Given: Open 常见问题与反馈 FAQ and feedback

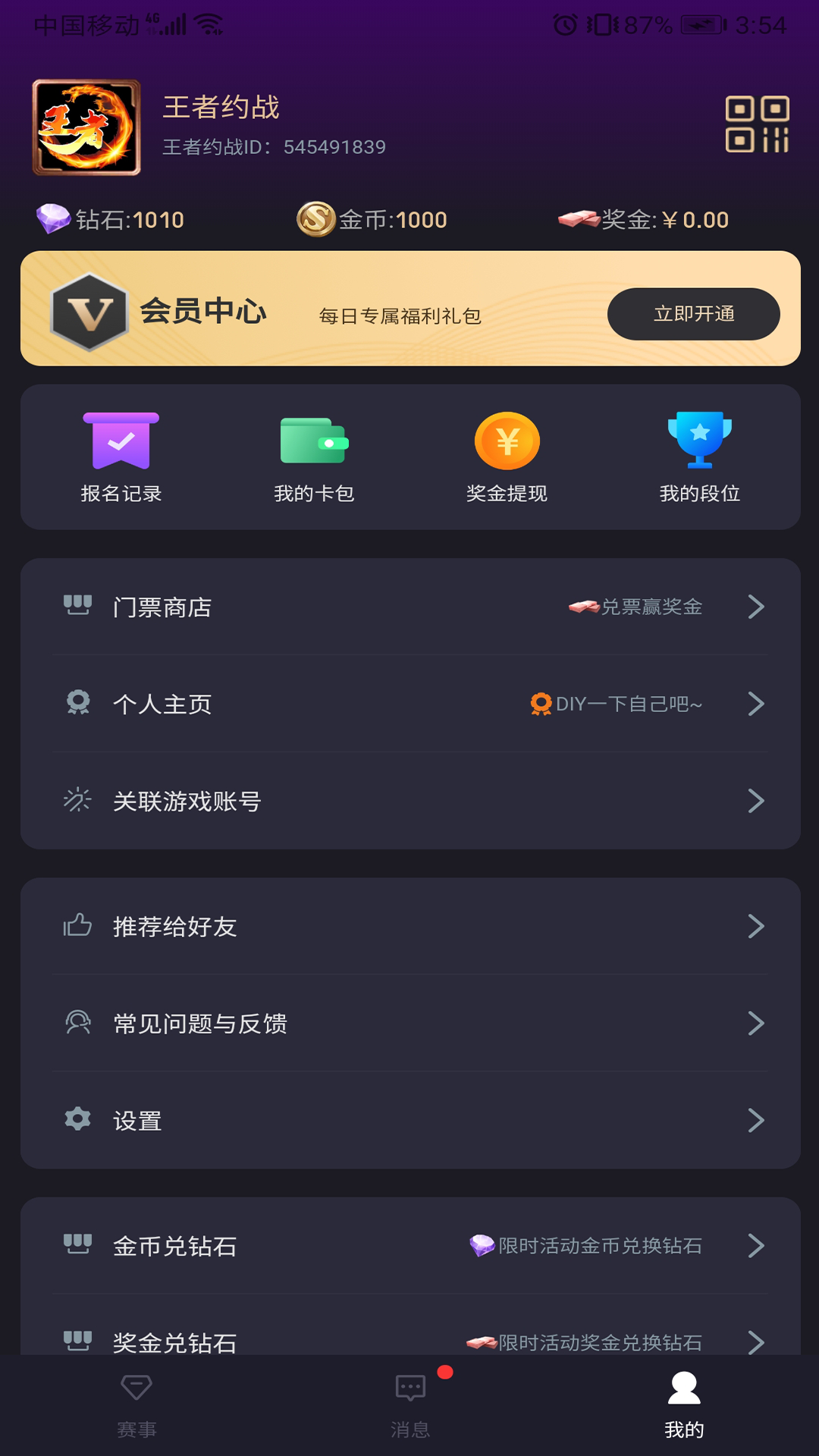Looking at the screenshot, I should click(409, 1023).
